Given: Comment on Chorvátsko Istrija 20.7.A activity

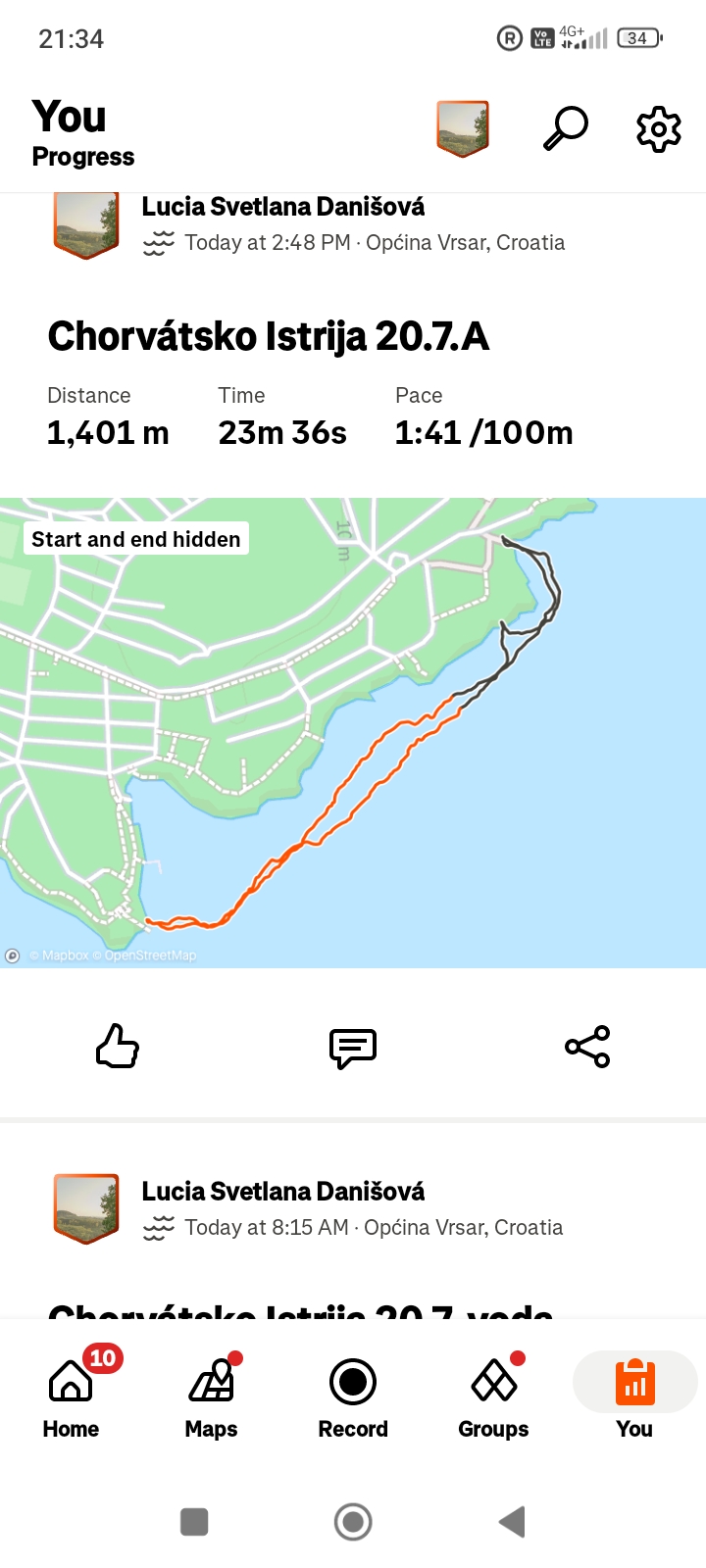Looking at the screenshot, I should pyautogui.click(x=353, y=1048).
